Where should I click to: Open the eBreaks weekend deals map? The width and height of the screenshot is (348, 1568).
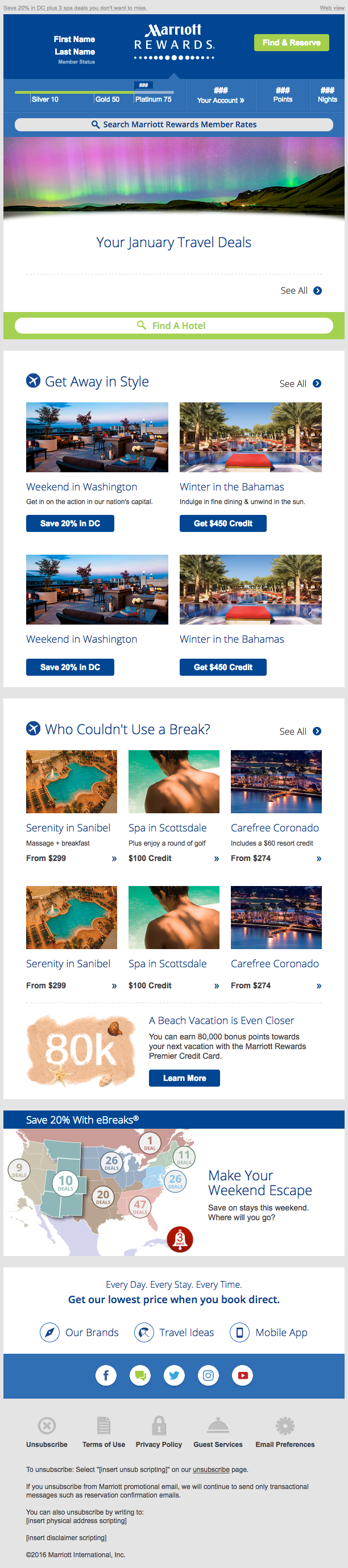[x=101, y=1189]
